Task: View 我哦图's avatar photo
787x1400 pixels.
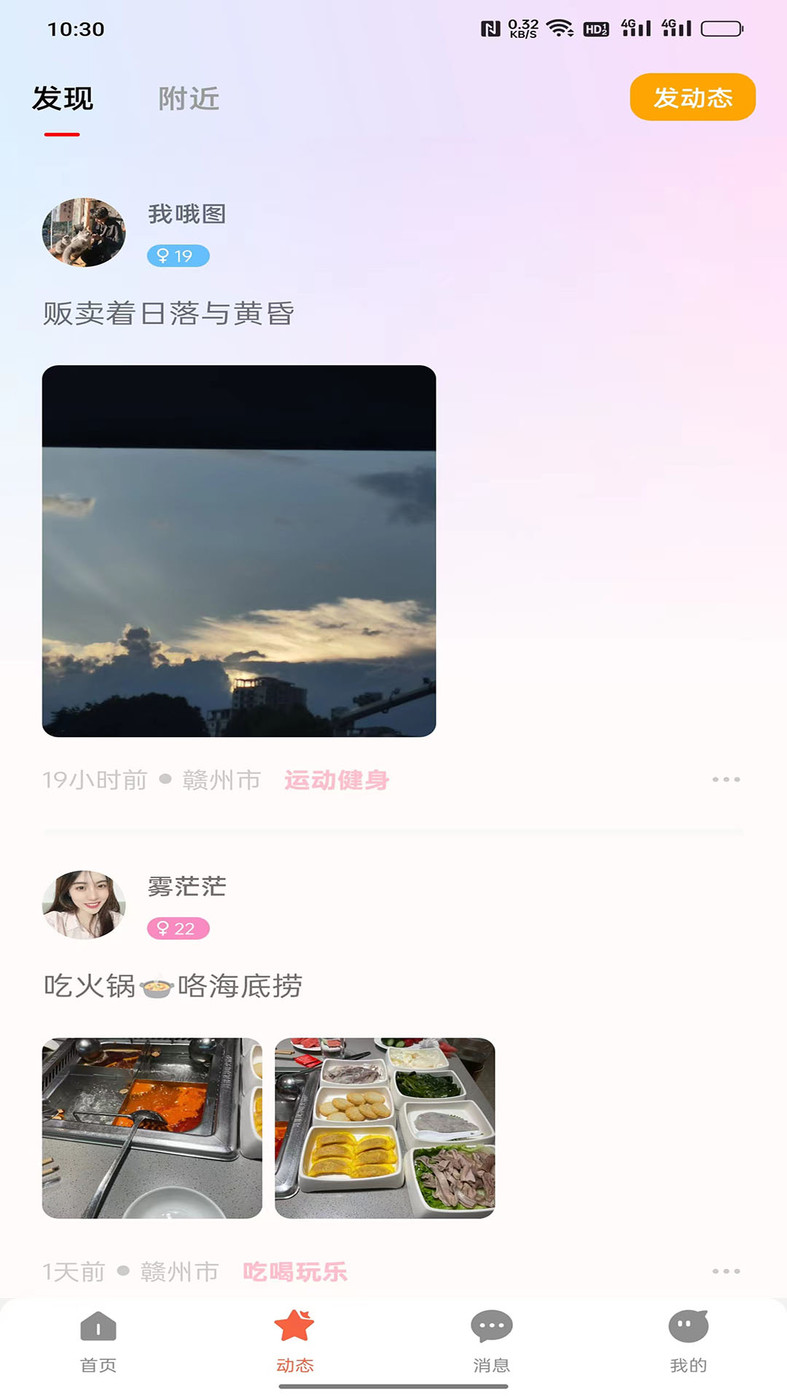Action: click(x=84, y=233)
